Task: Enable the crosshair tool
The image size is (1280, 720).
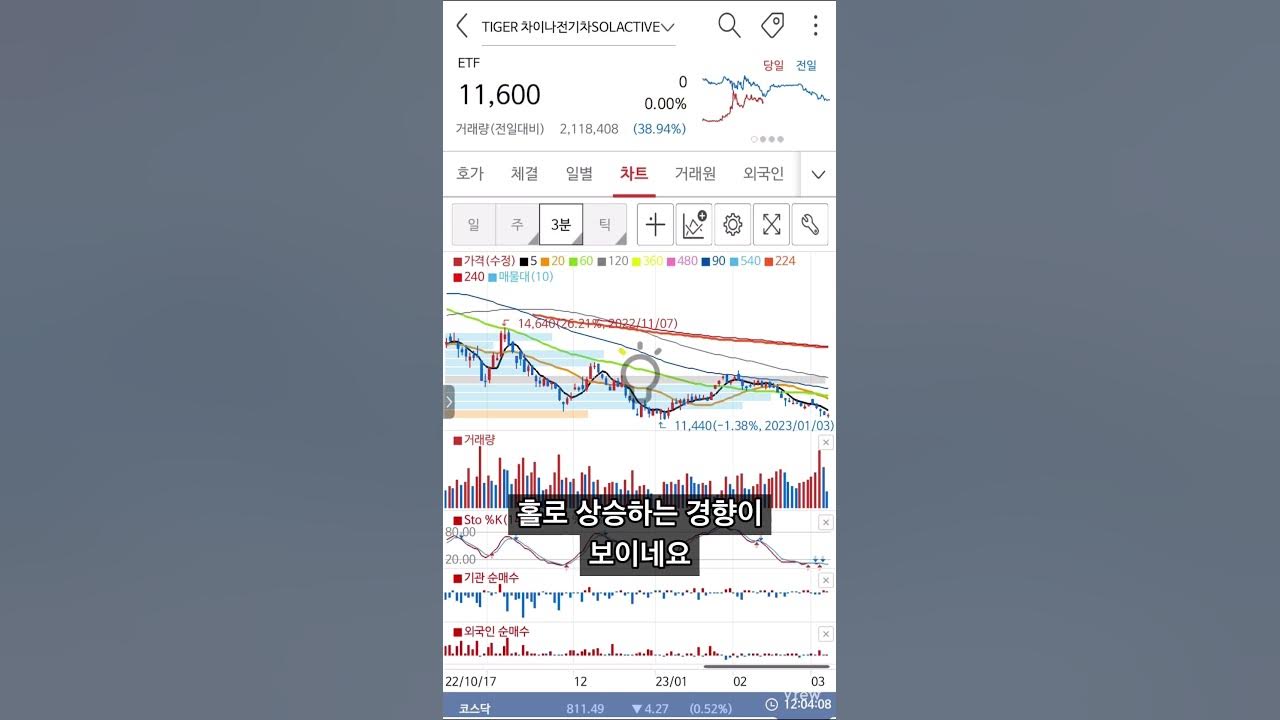Action: pyautogui.click(x=655, y=225)
